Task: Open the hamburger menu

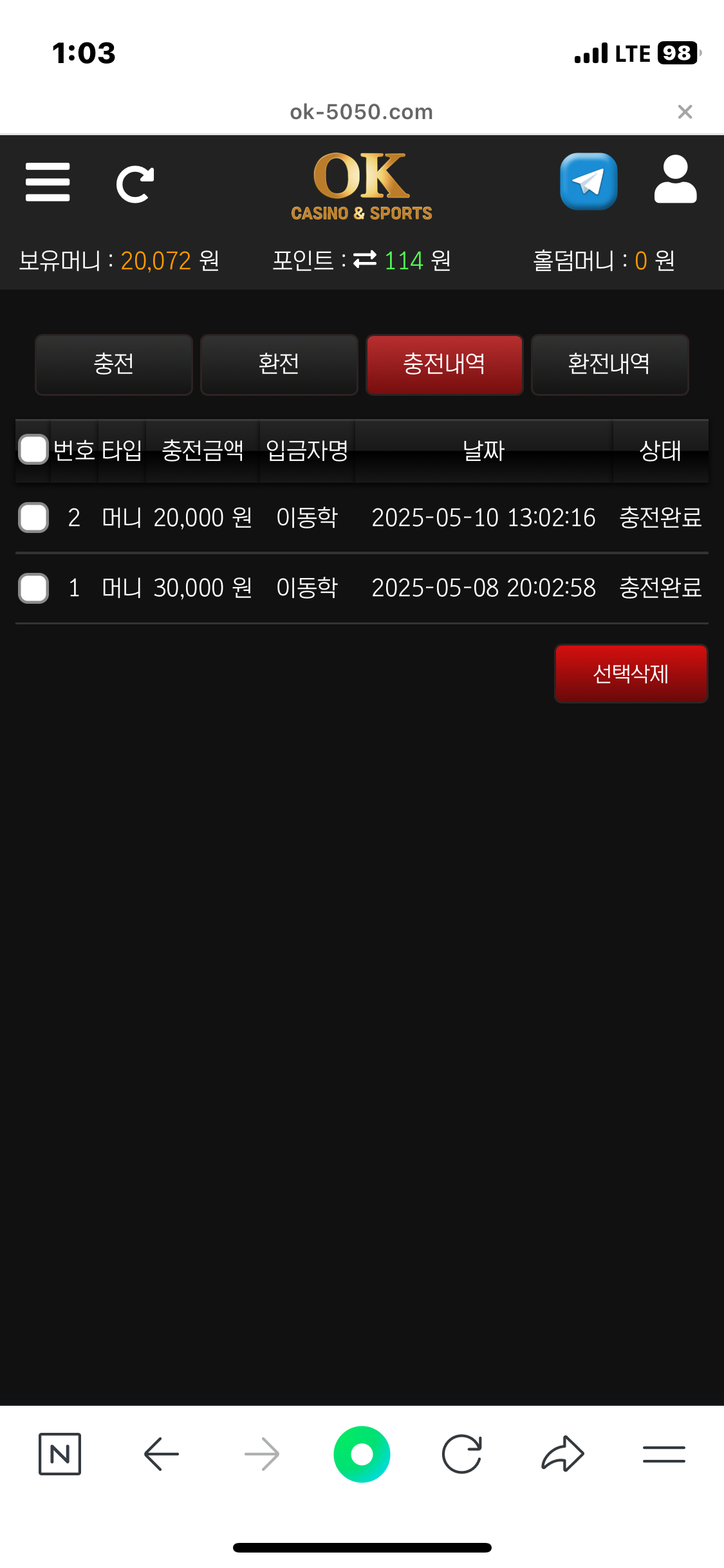Action: [48, 182]
